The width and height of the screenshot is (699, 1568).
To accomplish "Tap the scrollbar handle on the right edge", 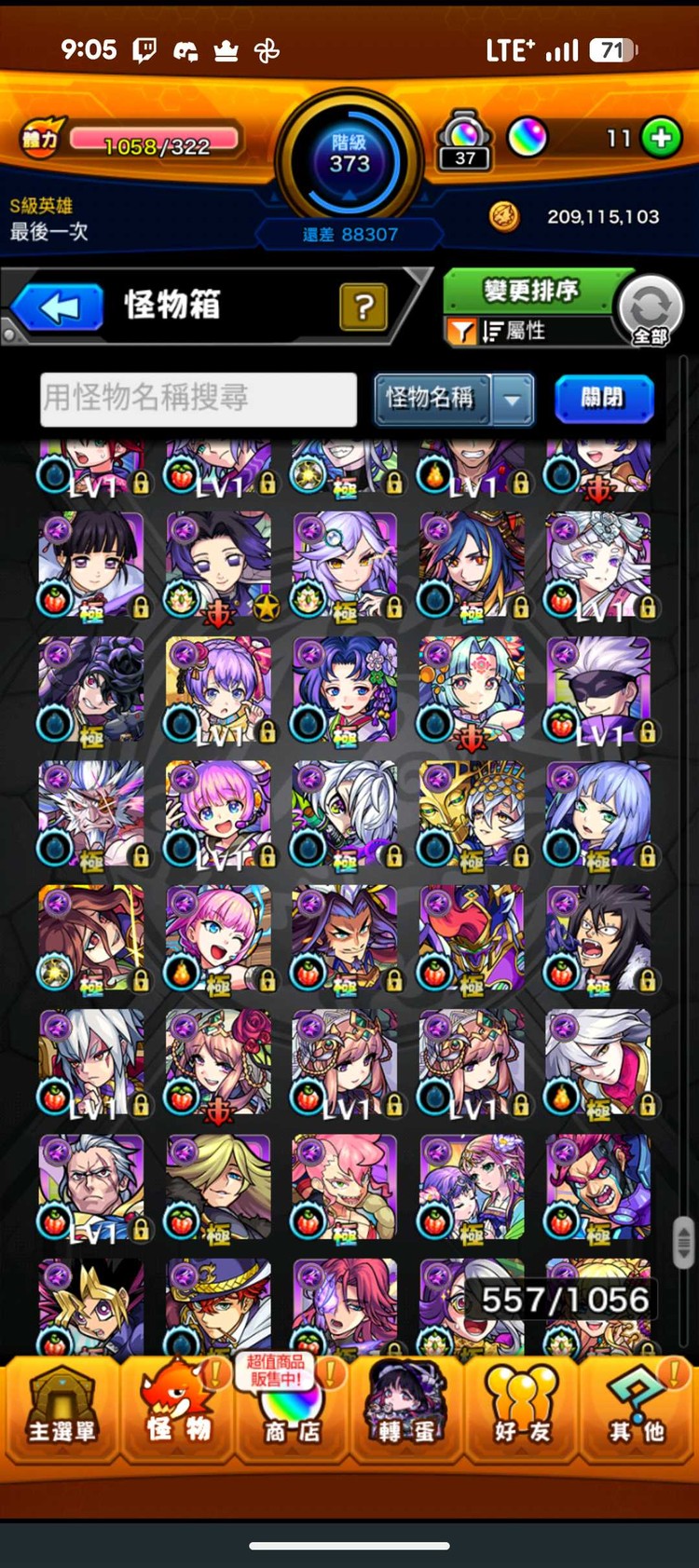I will pos(683,1243).
